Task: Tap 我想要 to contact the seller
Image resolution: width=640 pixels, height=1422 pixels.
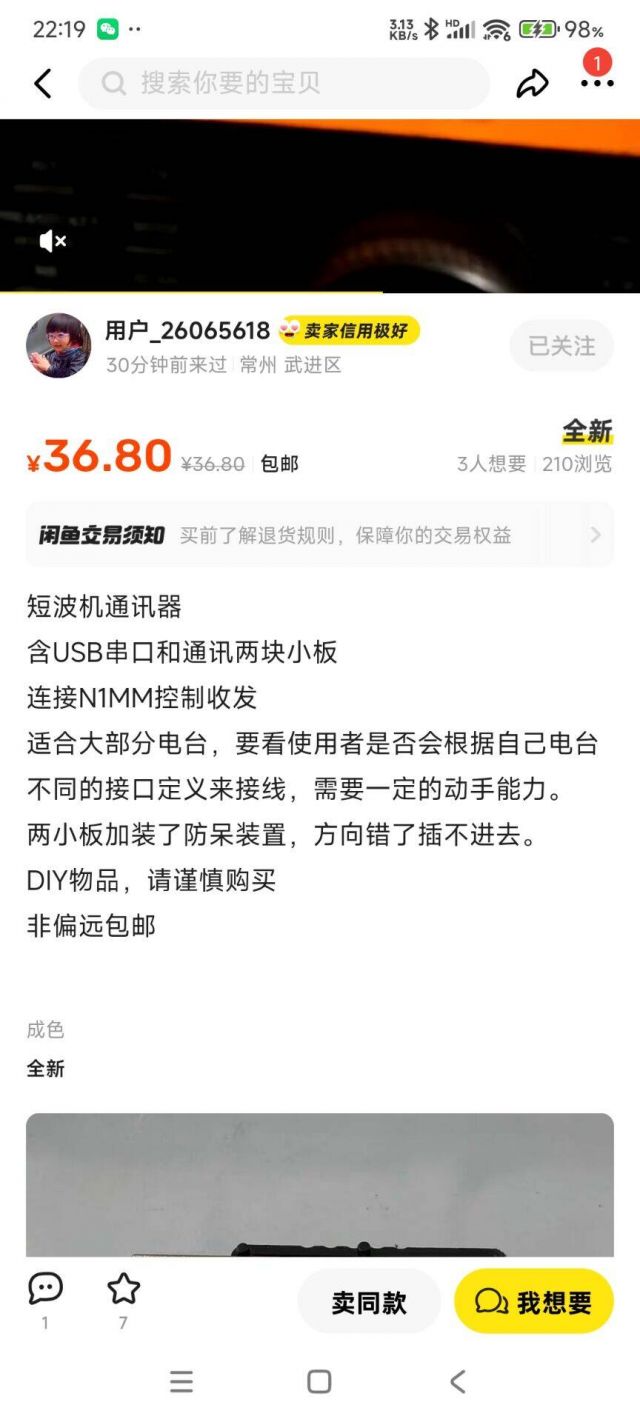Action: 533,1302
